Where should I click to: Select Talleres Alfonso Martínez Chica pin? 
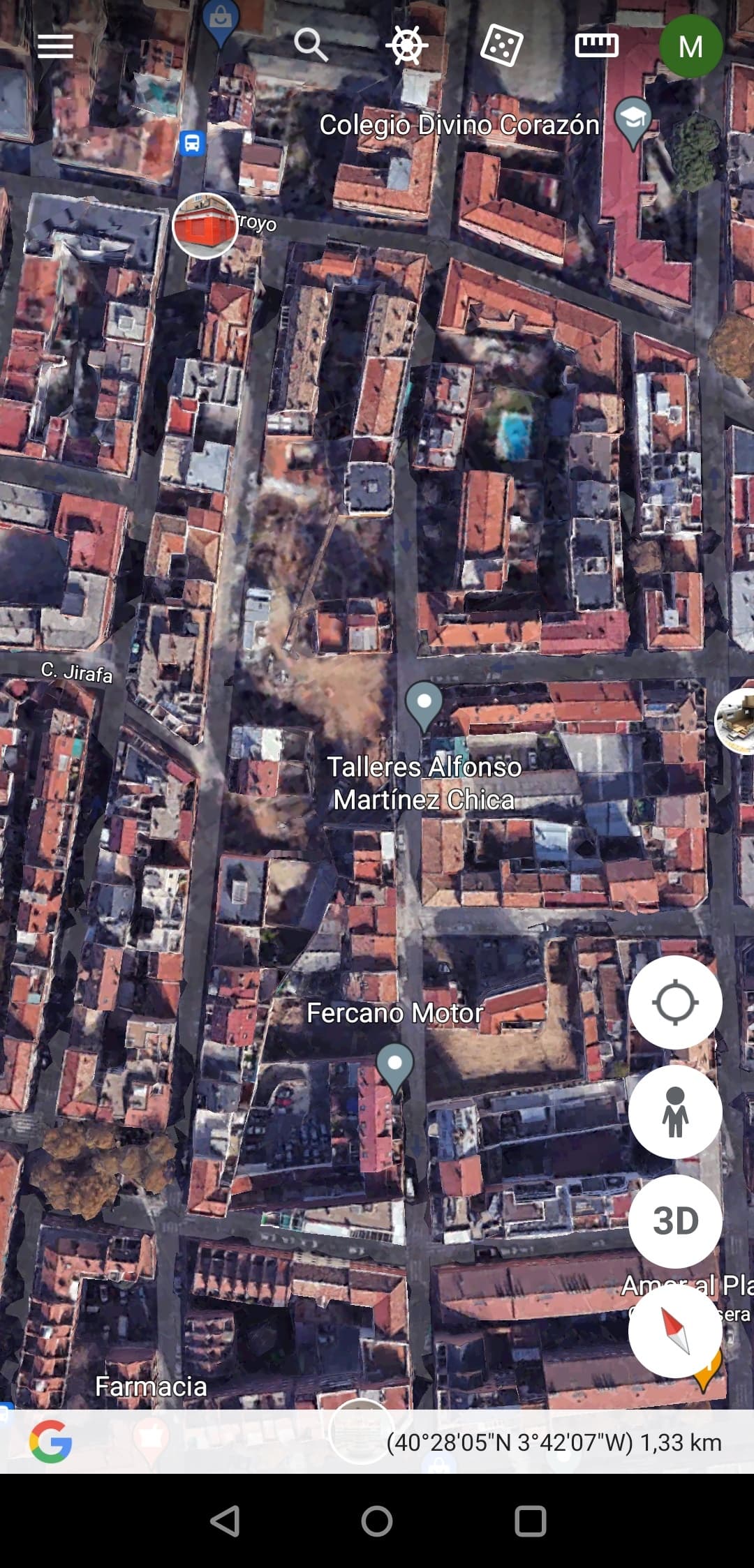coord(424,705)
